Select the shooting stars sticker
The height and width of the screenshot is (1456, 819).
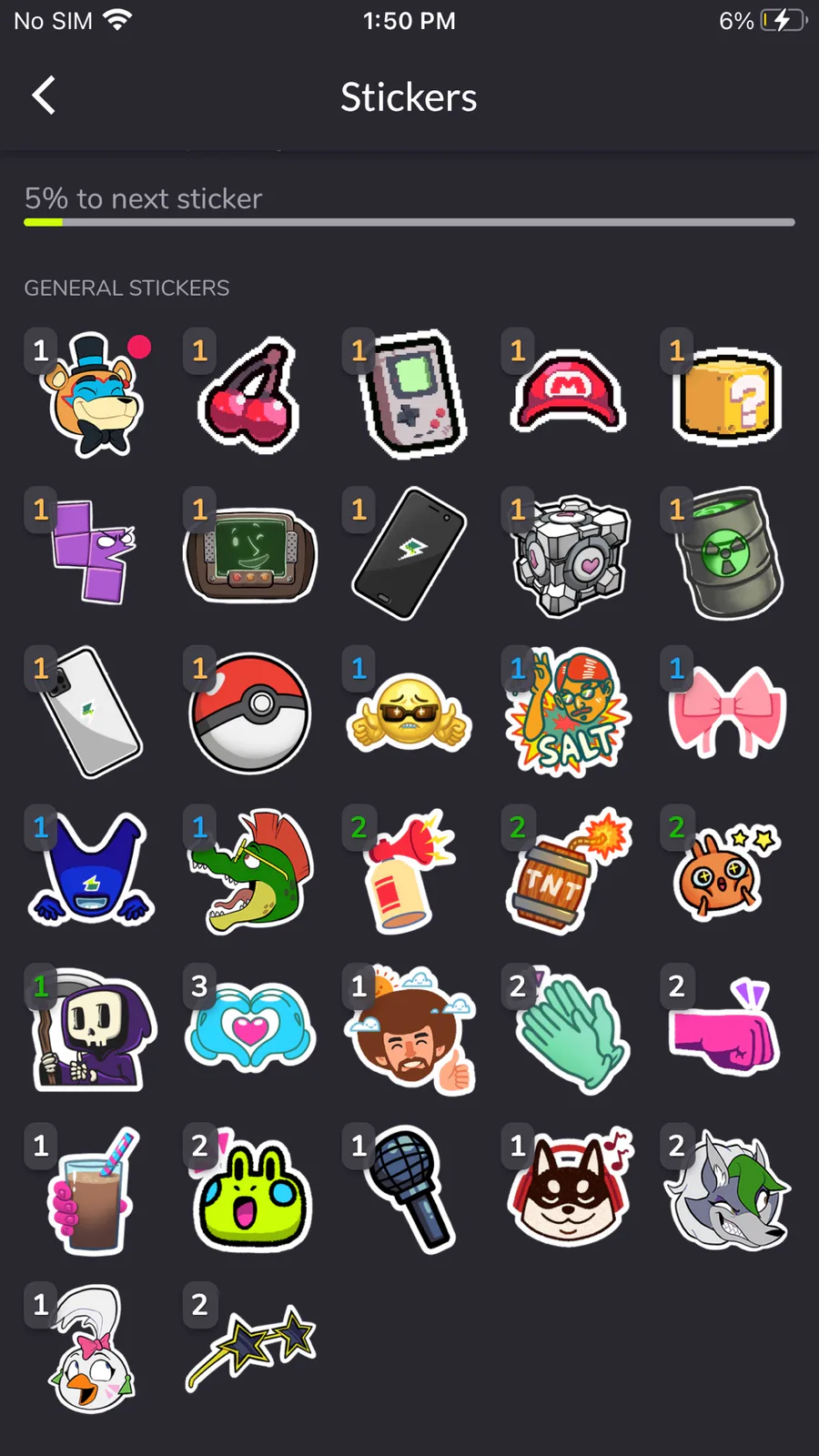pyautogui.click(x=252, y=1347)
